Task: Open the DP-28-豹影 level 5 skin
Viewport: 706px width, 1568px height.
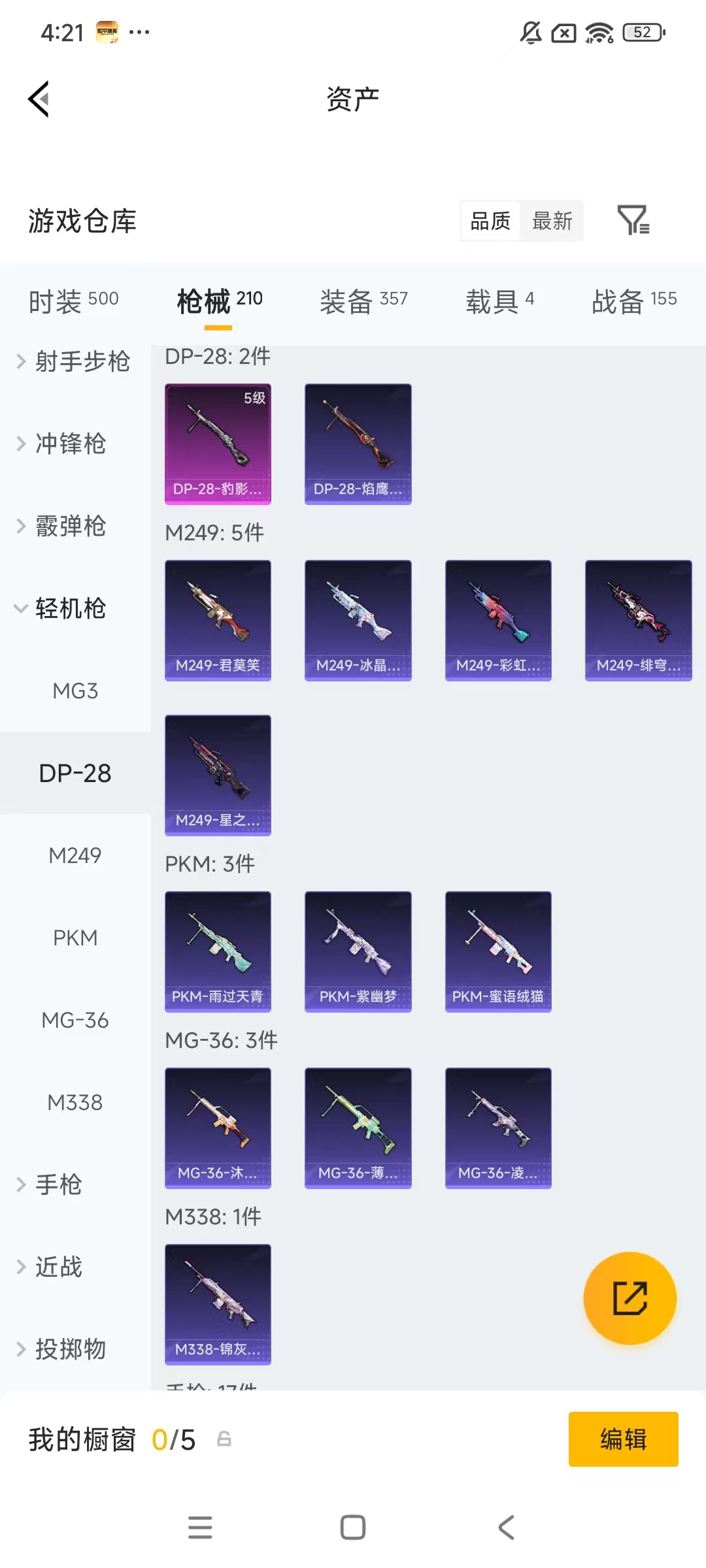Action: click(218, 444)
